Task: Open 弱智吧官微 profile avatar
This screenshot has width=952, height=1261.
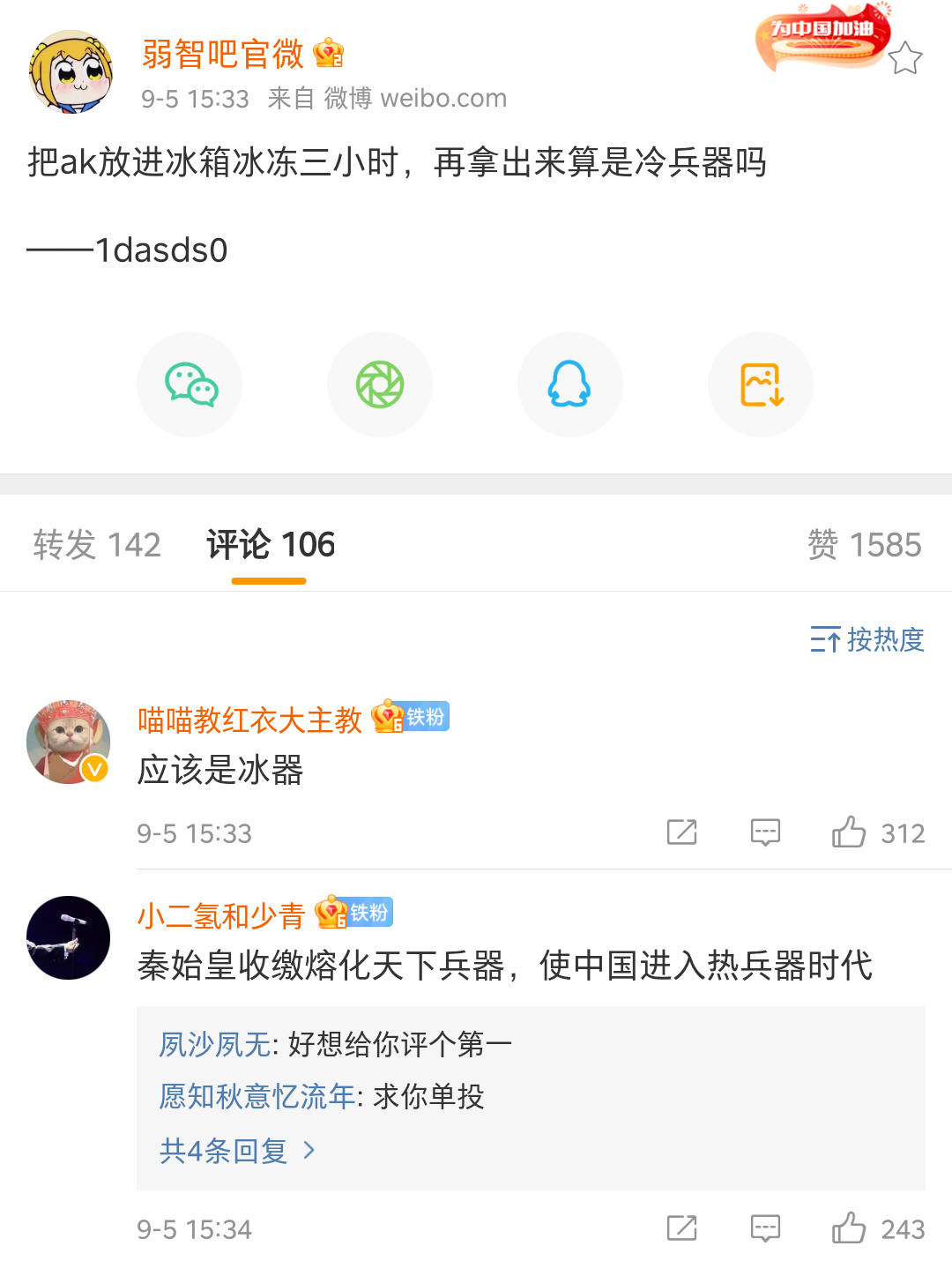Action: (x=71, y=72)
